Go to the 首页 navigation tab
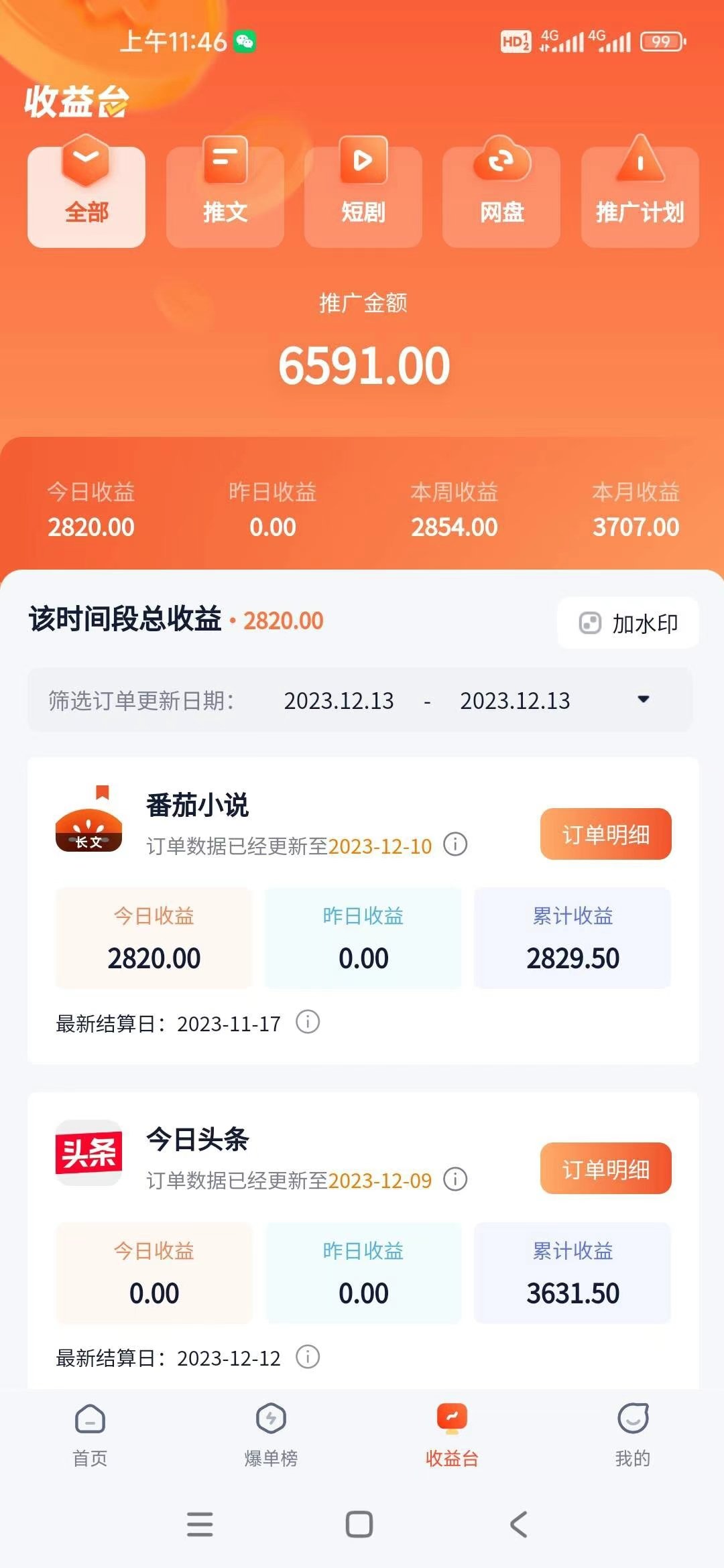This screenshot has width=724, height=1568. click(90, 1434)
